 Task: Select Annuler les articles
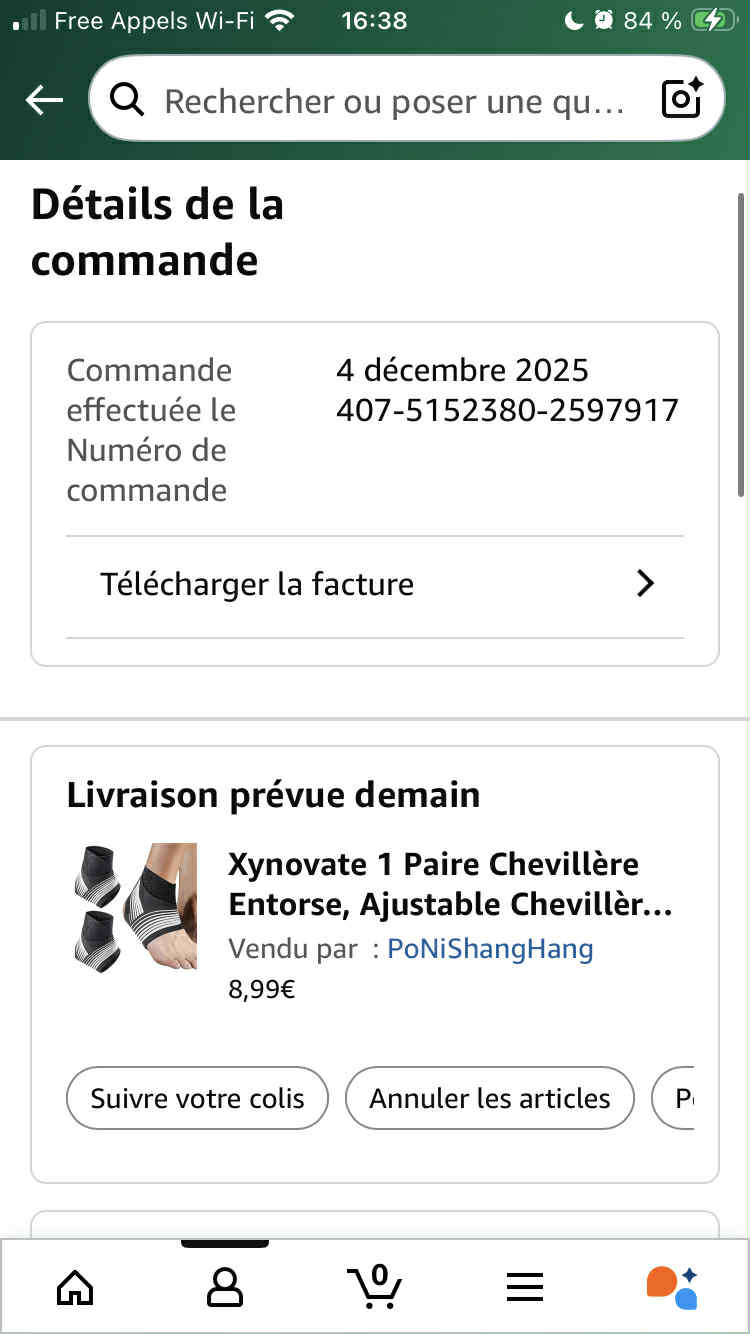pyautogui.click(x=490, y=1098)
